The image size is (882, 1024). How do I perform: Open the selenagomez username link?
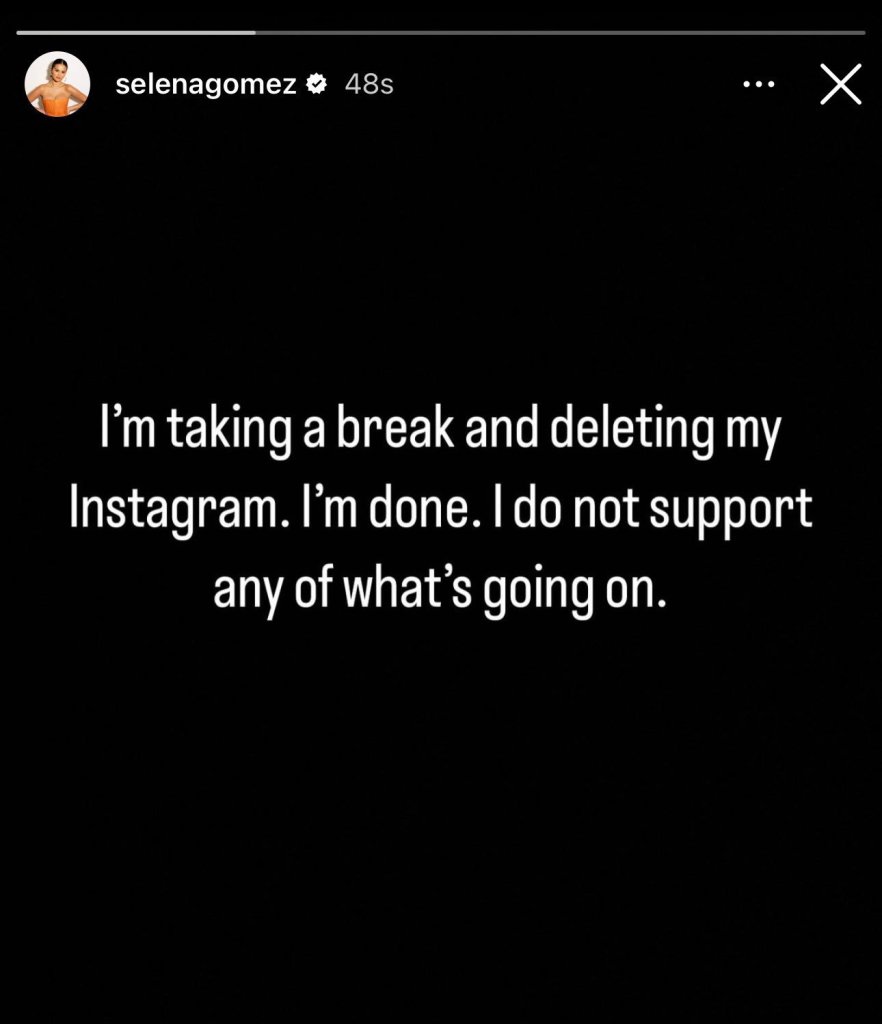(206, 85)
